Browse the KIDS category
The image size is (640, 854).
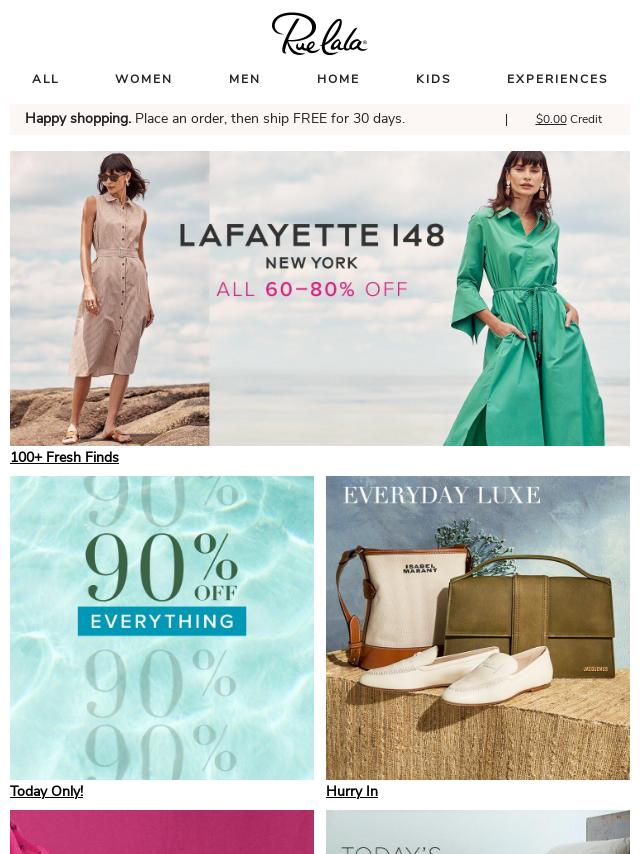click(433, 79)
